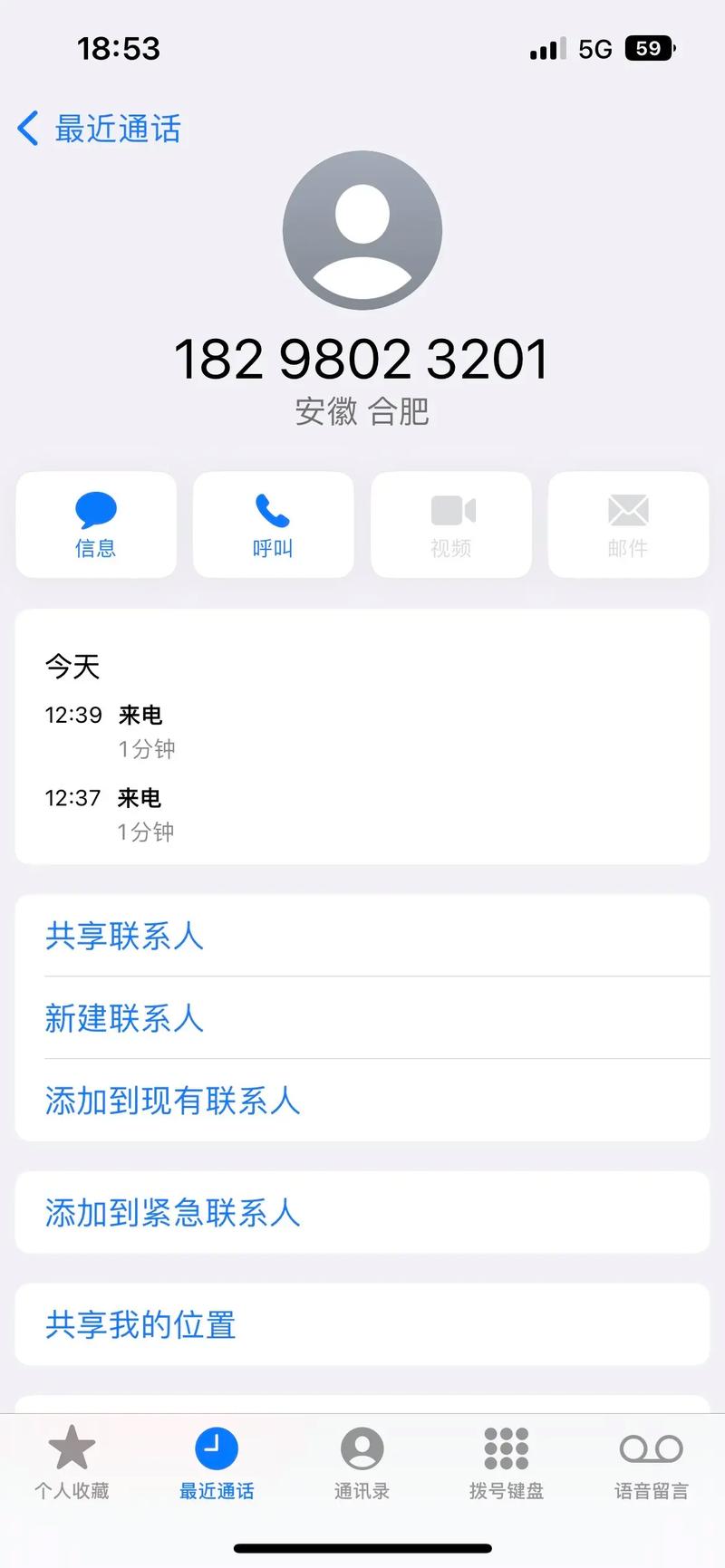Tap 添加到紧急联系人
725x1568 pixels.
click(x=172, y=1213)
